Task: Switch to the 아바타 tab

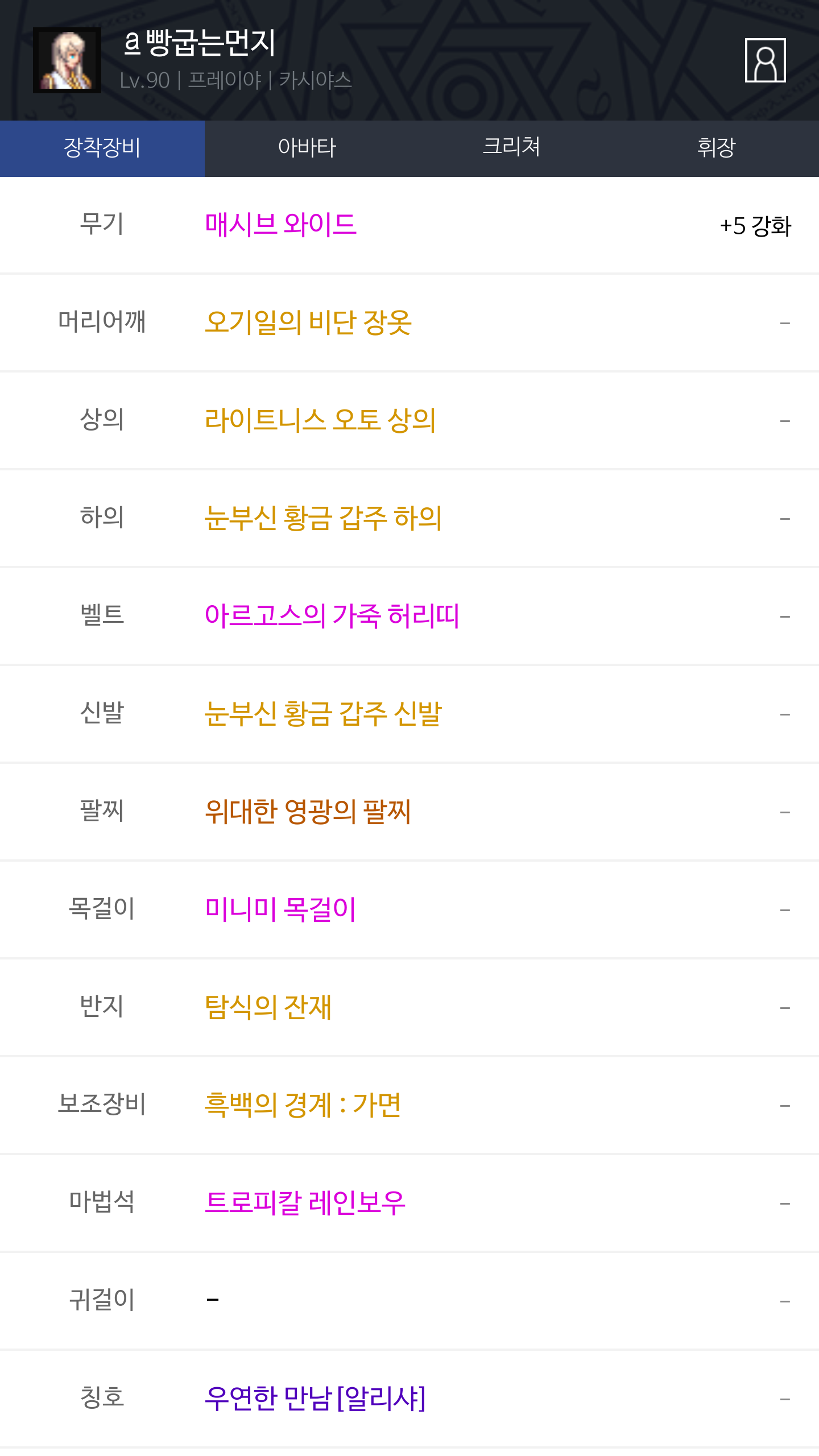Action: pos(307,148)
